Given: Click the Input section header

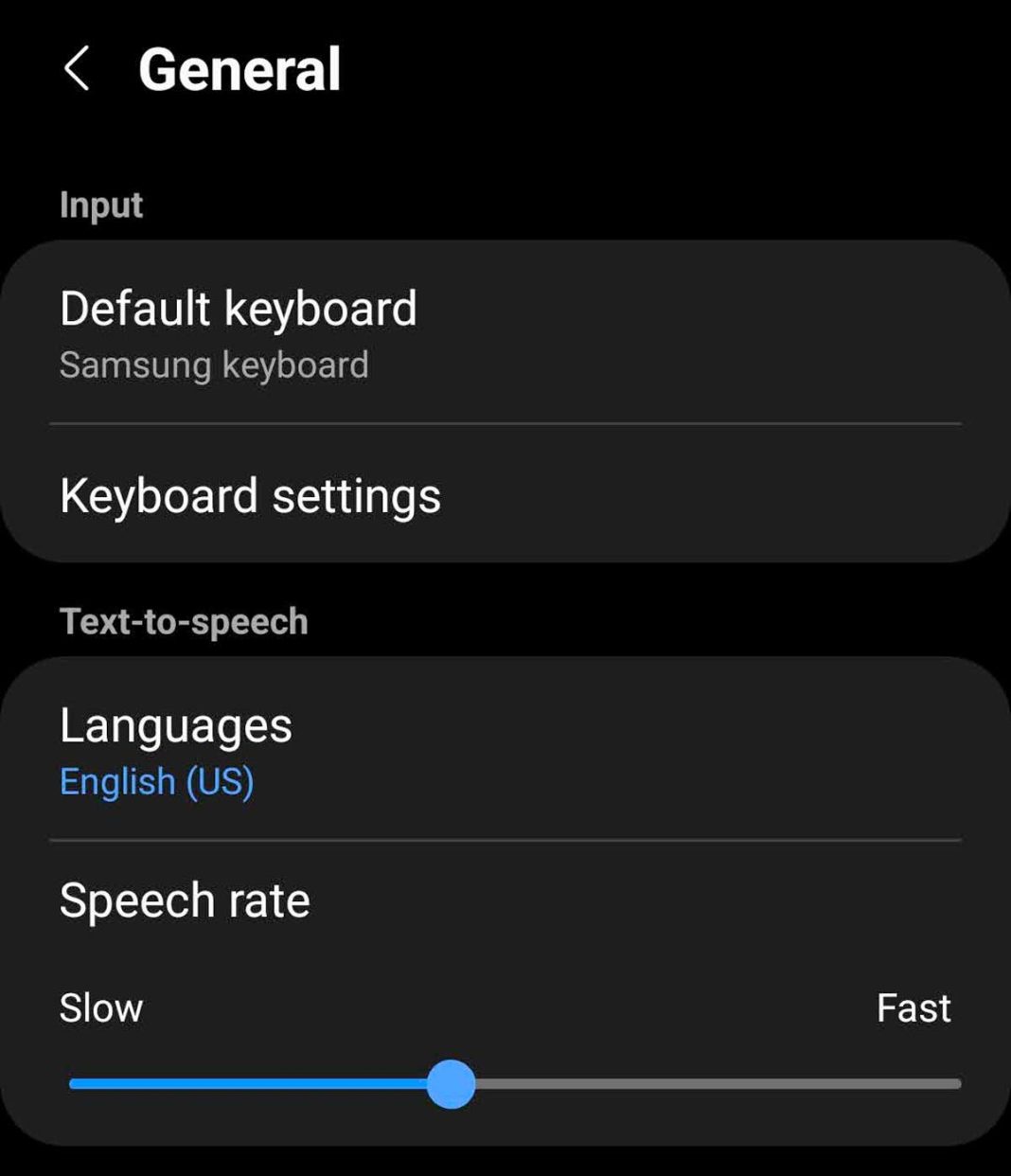Looking at the screenshot, I should pos(100,205).
